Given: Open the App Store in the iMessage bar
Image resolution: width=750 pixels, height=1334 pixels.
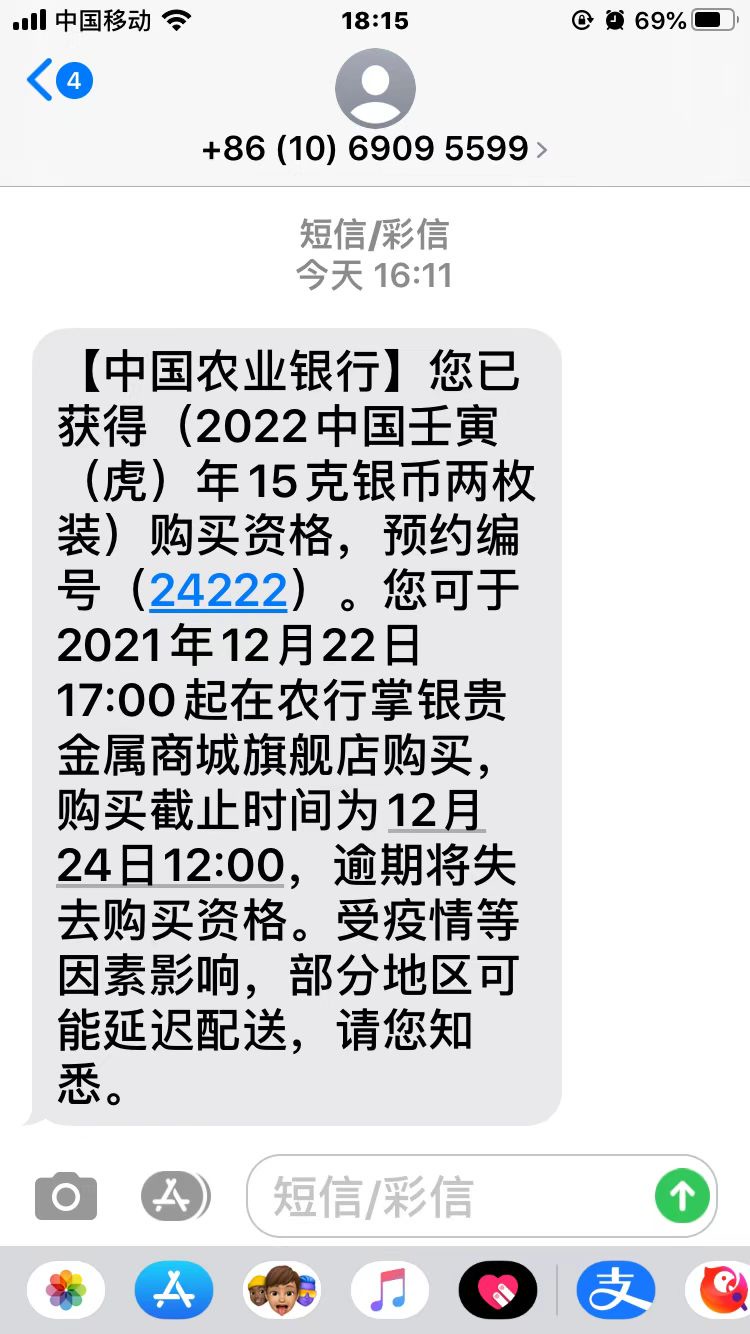Looking at the screenshot, I should point(174,1290).
